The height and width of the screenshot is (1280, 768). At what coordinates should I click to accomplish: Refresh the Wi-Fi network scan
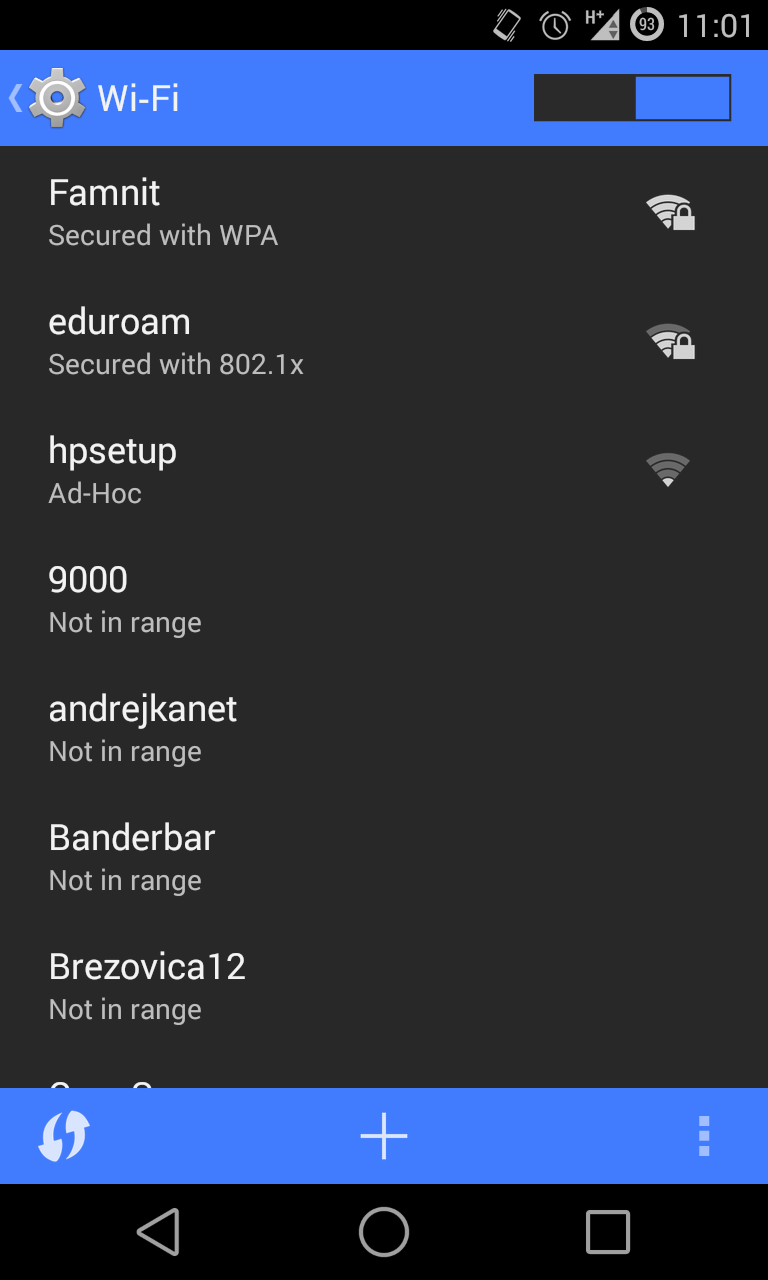[x=64, y=1136]
